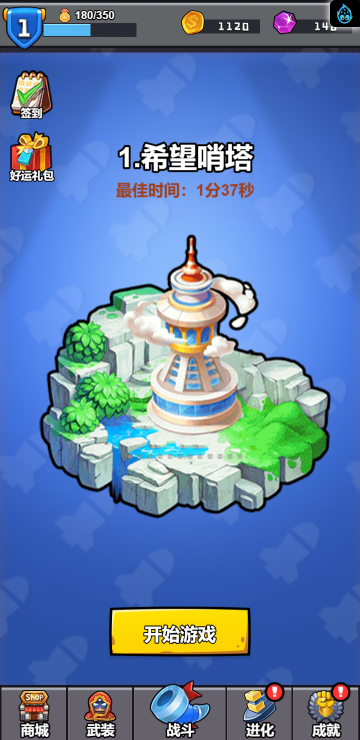Go to the 进化 evolution tab
Viewport: 360px width, 740px height.
(x=259, y=714)
